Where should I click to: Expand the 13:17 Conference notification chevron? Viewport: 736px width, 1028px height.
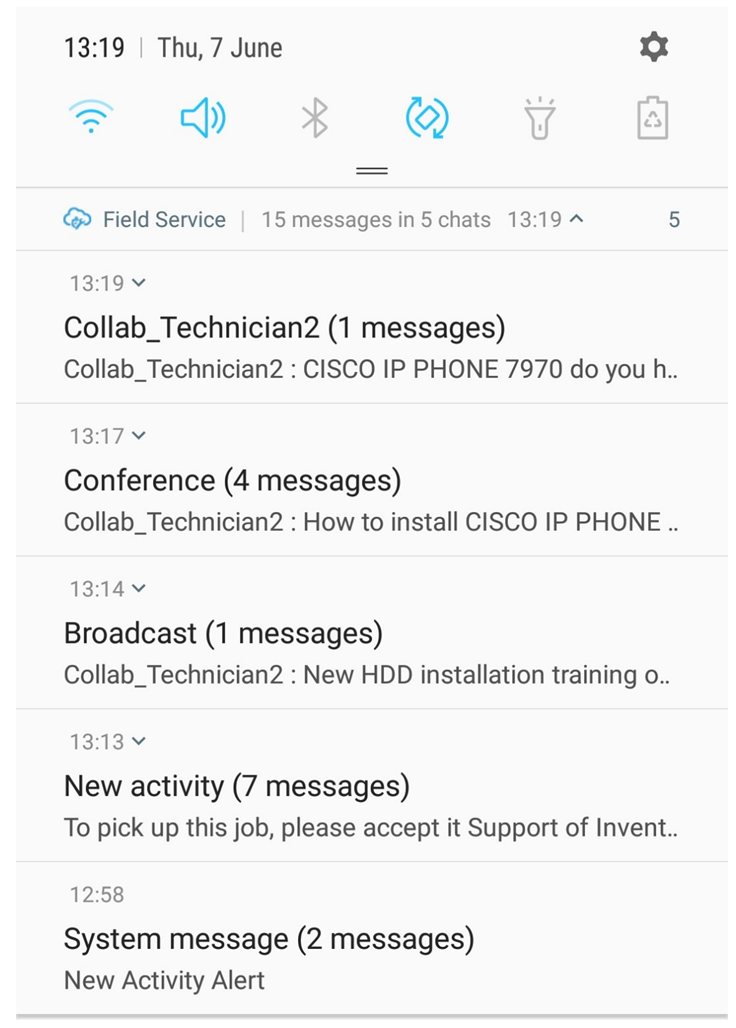click(139, 435)
